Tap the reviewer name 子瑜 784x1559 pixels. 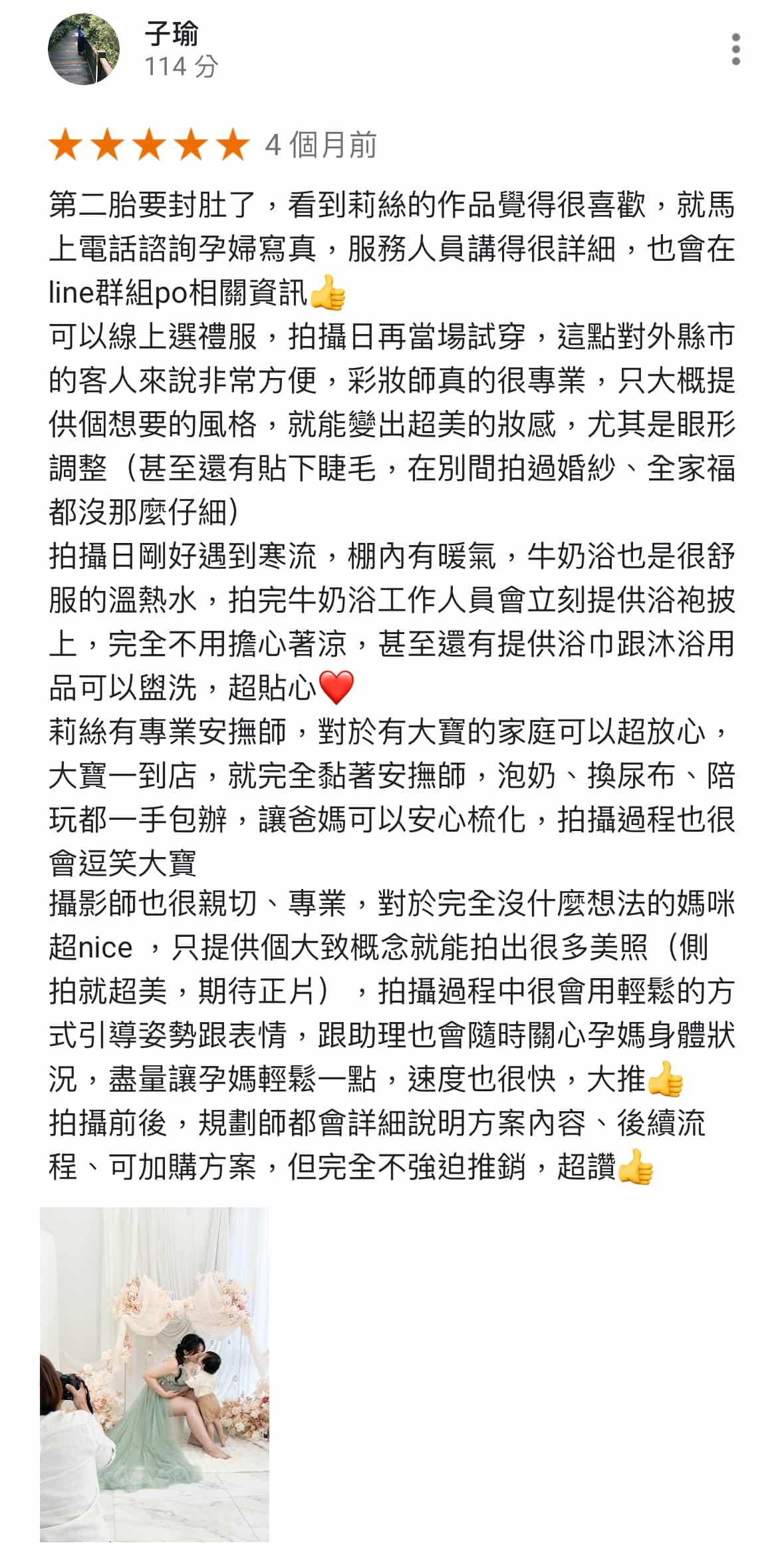coord(172,33)
